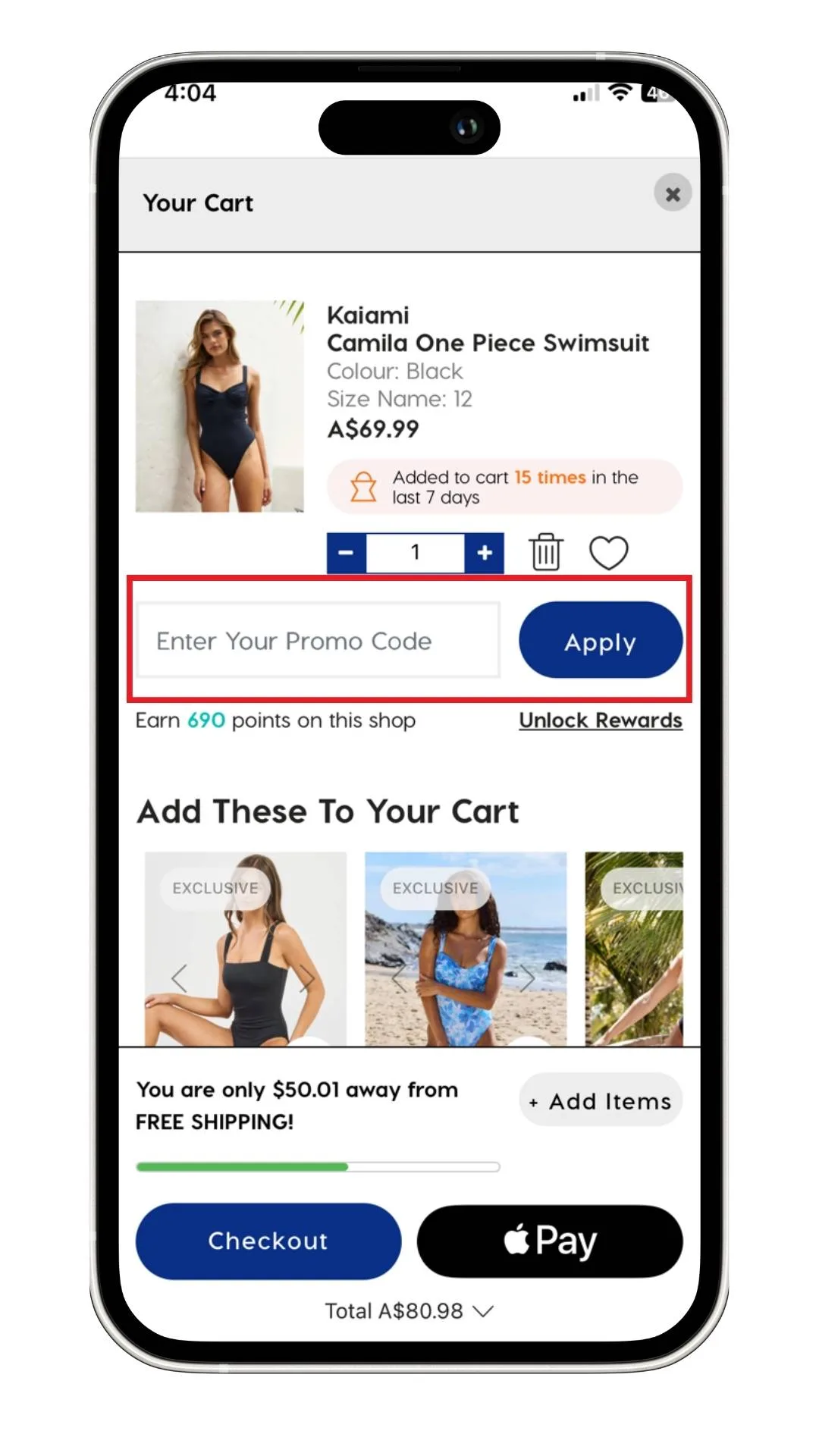Decrease swimsuit quantity with minus button
The width and height of the screenshot is (819, 1456).
tap(347, 553)
